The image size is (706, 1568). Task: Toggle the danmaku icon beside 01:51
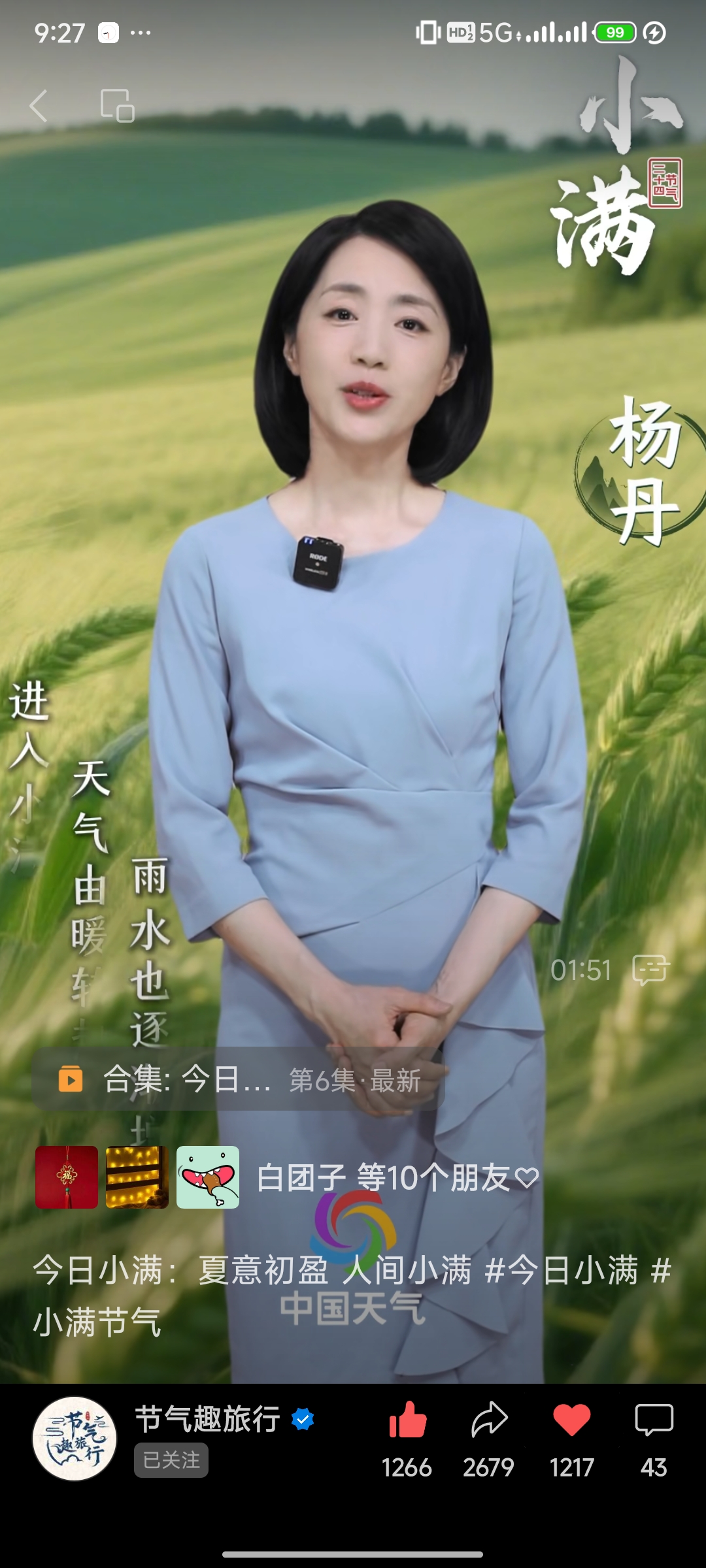pos(651,970)
